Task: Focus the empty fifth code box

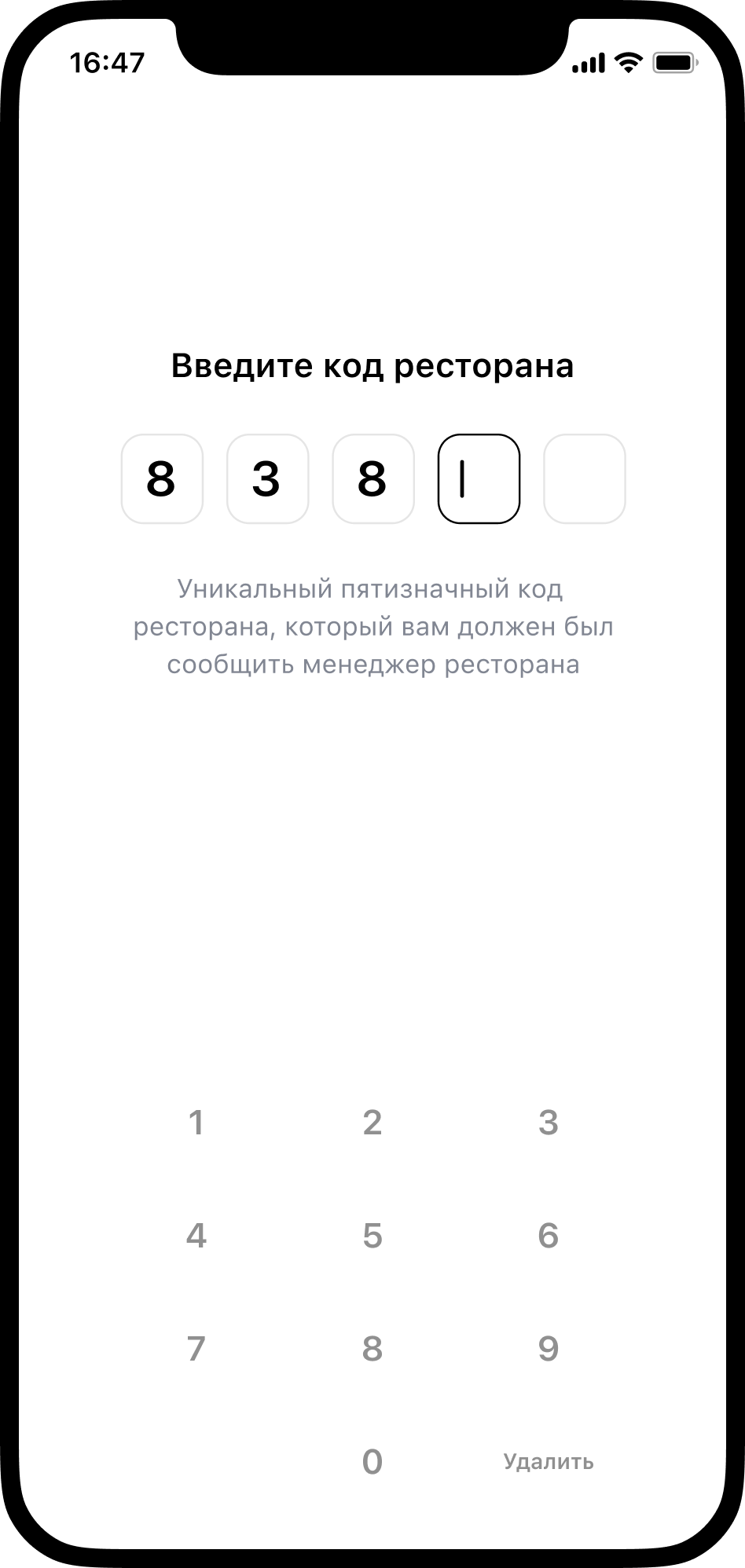Action: point(585,478)
